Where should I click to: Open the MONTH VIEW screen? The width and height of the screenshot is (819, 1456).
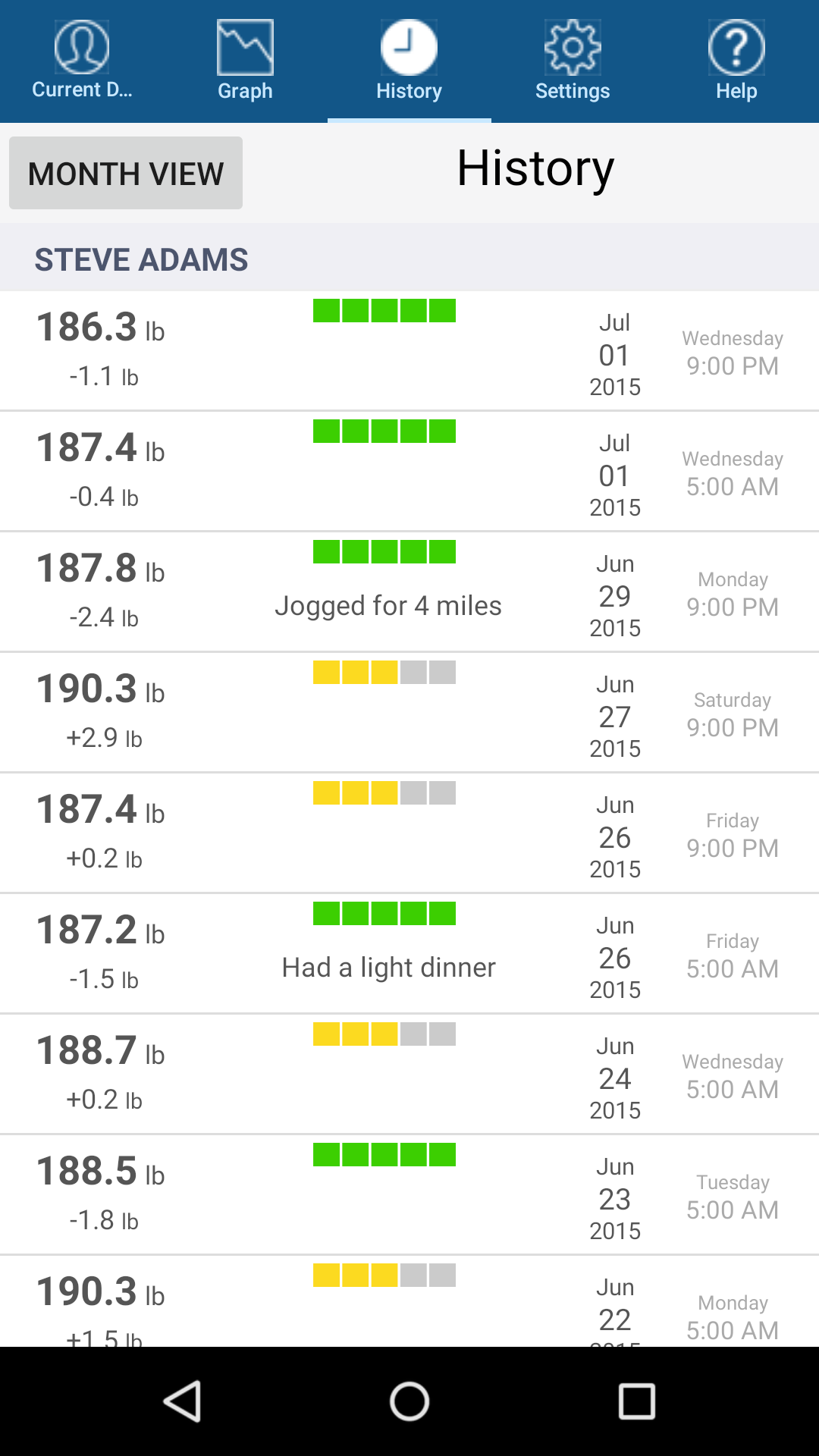coord(125,173)
